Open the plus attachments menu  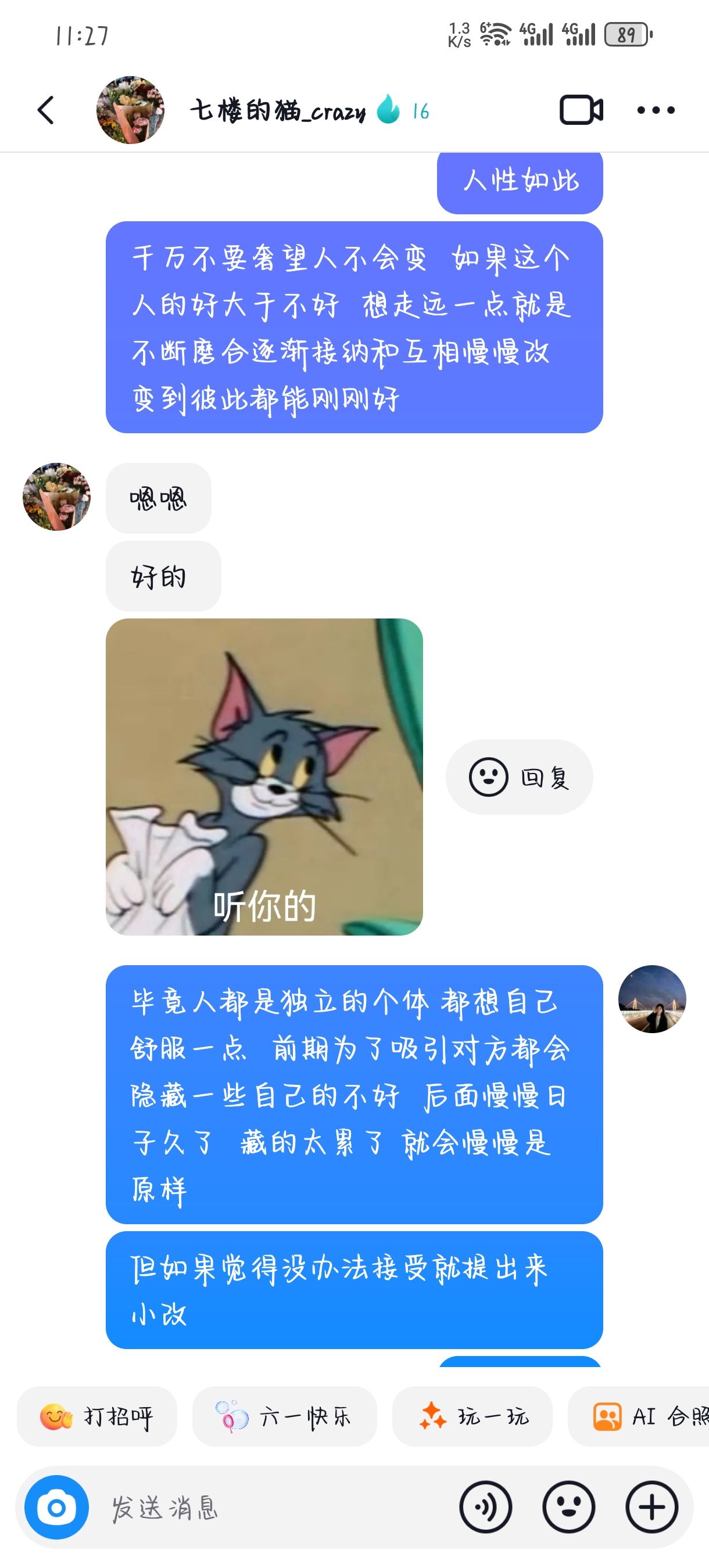point(651,1508)
